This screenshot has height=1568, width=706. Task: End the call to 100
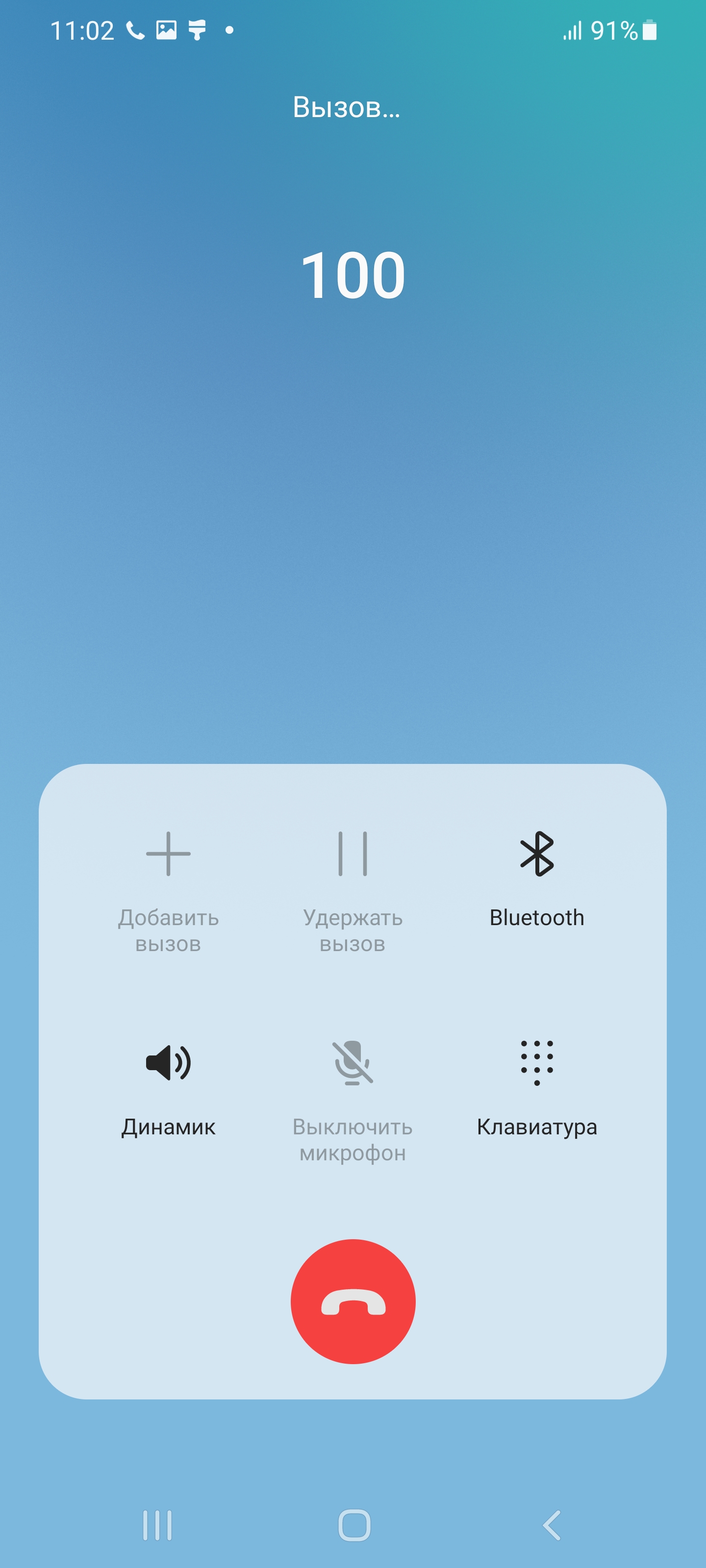pos(353,1301)
